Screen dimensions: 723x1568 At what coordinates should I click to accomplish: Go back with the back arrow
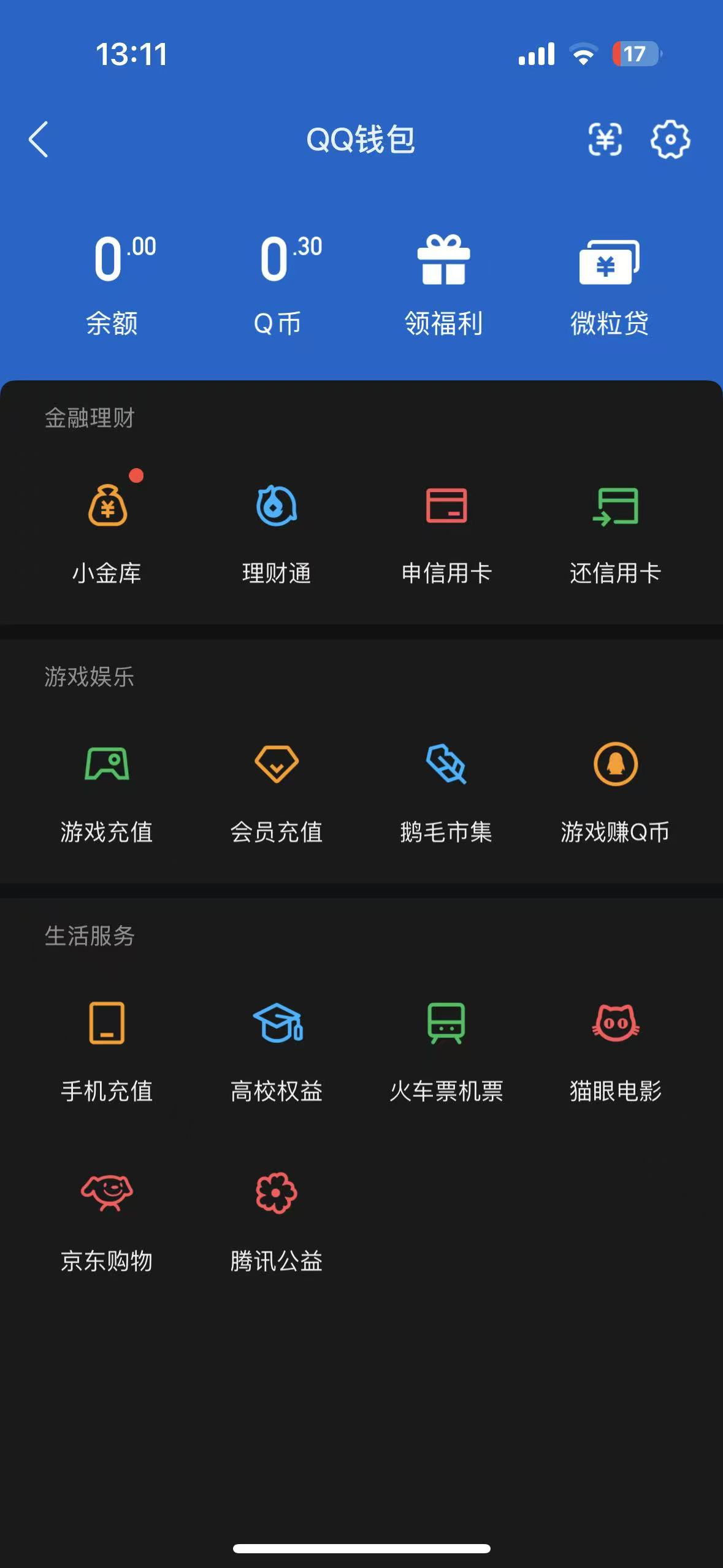[x=39, y=140]
